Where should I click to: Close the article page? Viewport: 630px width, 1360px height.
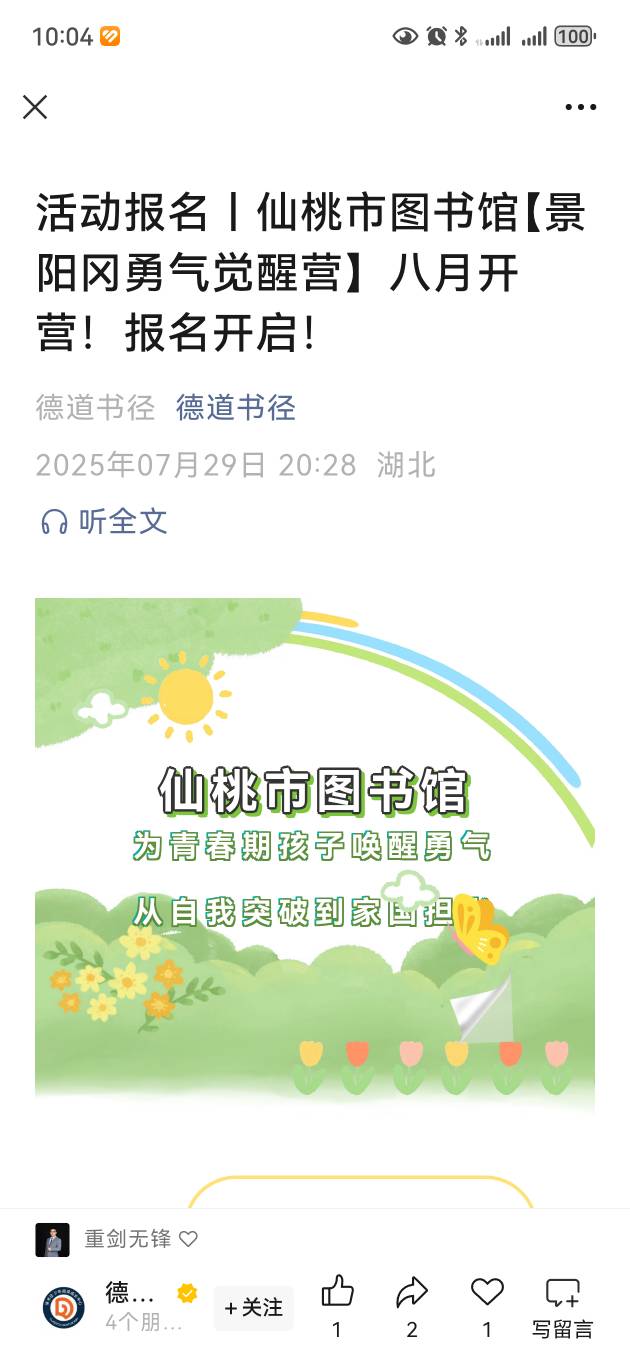pyautogui.click(x=35, y=107)
